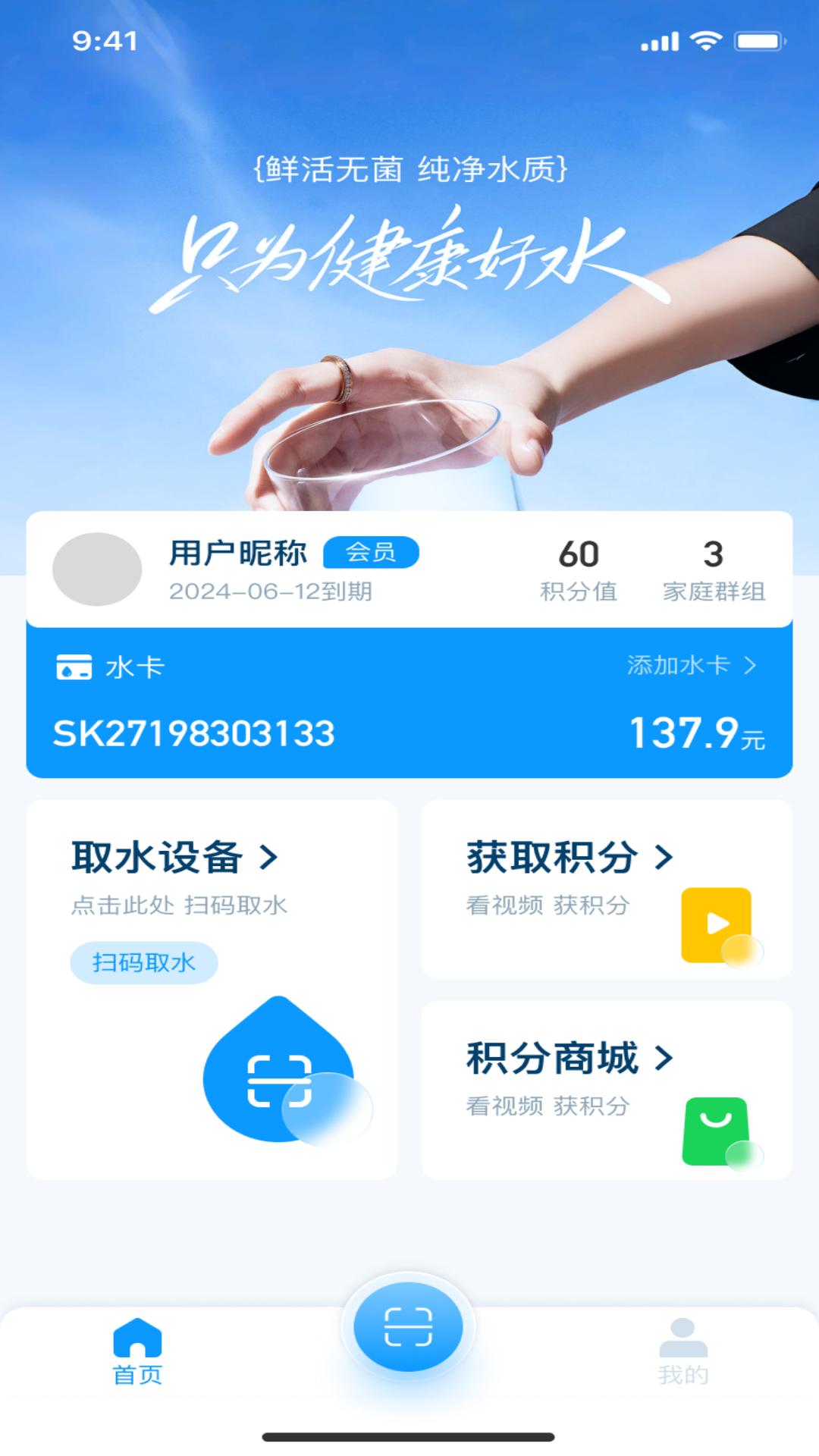Switch to the 我的 tab
The width and height of the screenshot is (819, 1456).
[682, 1352]
